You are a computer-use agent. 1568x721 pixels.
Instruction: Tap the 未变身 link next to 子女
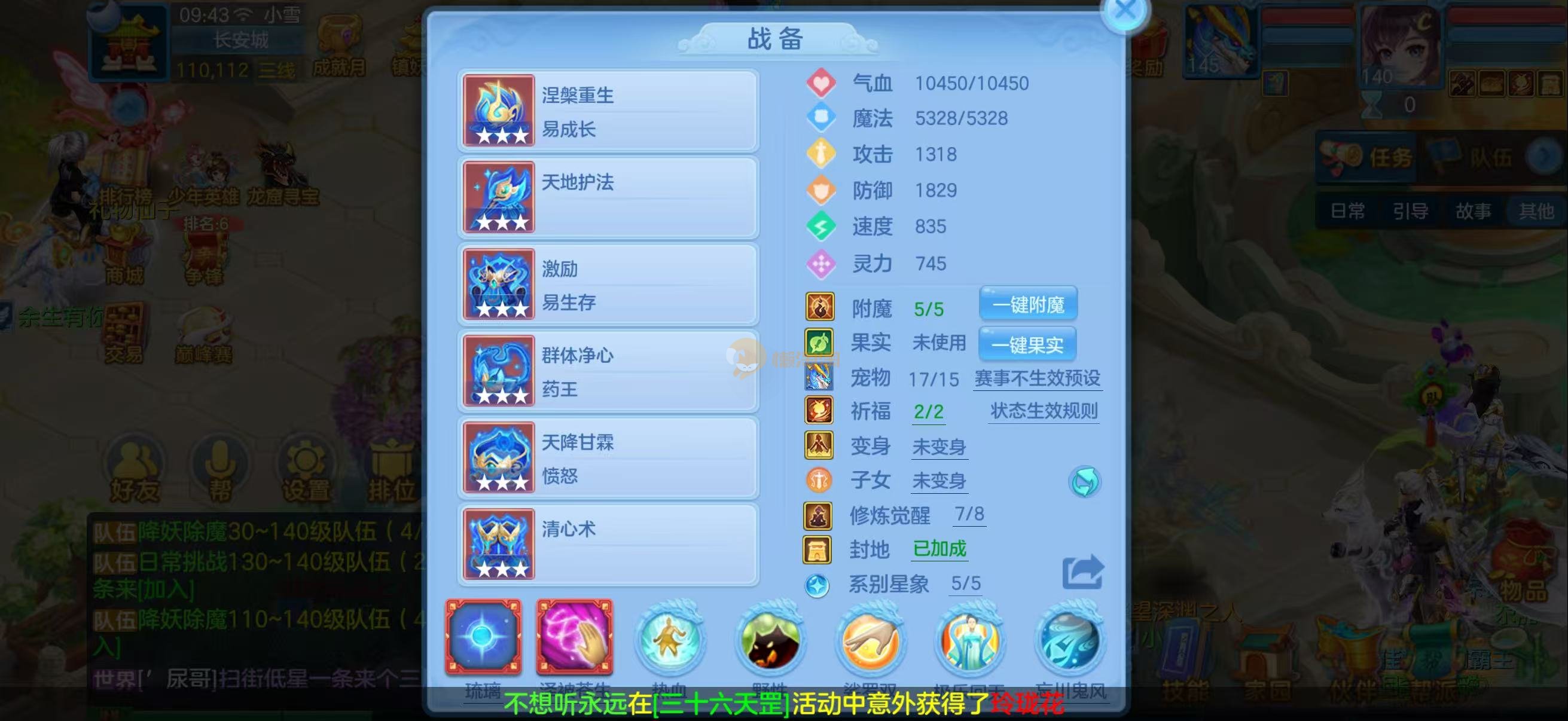[939, 481]
